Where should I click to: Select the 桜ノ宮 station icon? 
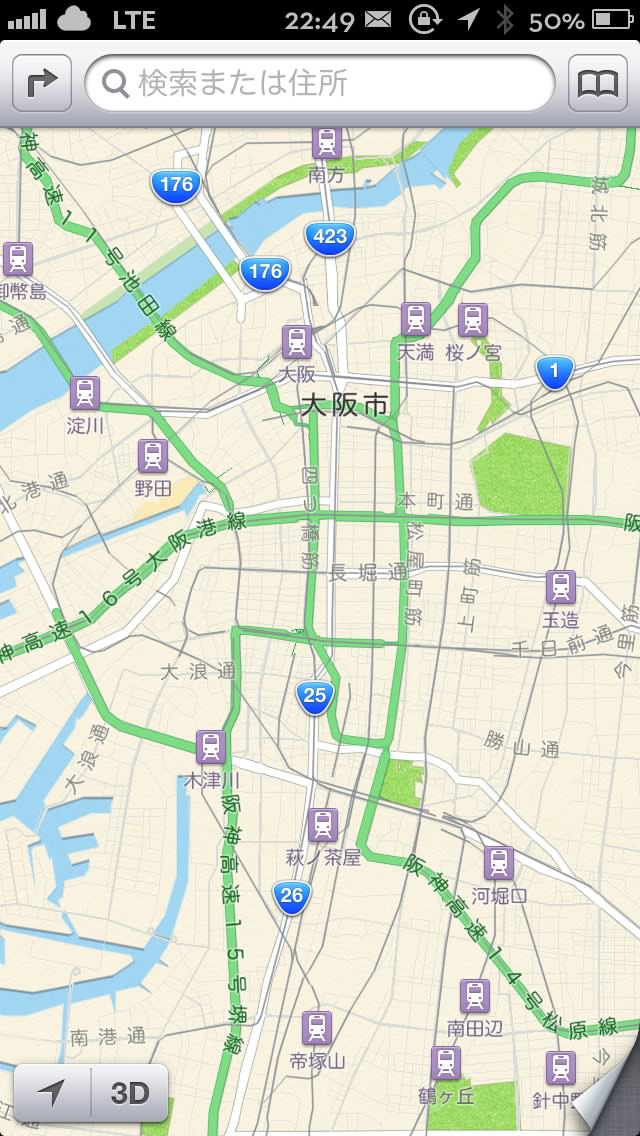473,320
